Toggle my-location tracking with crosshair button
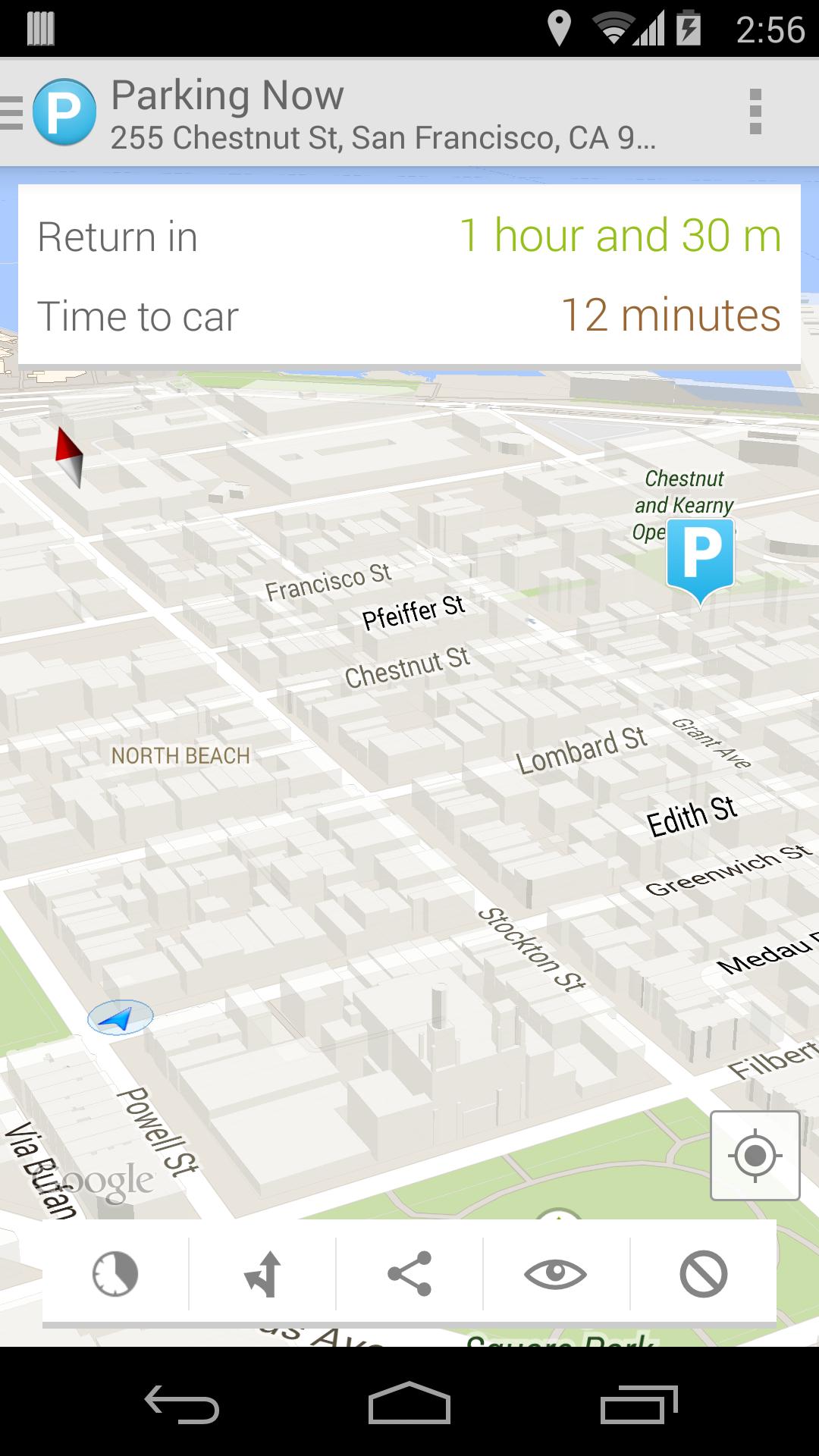This screenshot has height=1456, width=819. click(x=755, y=1156)
